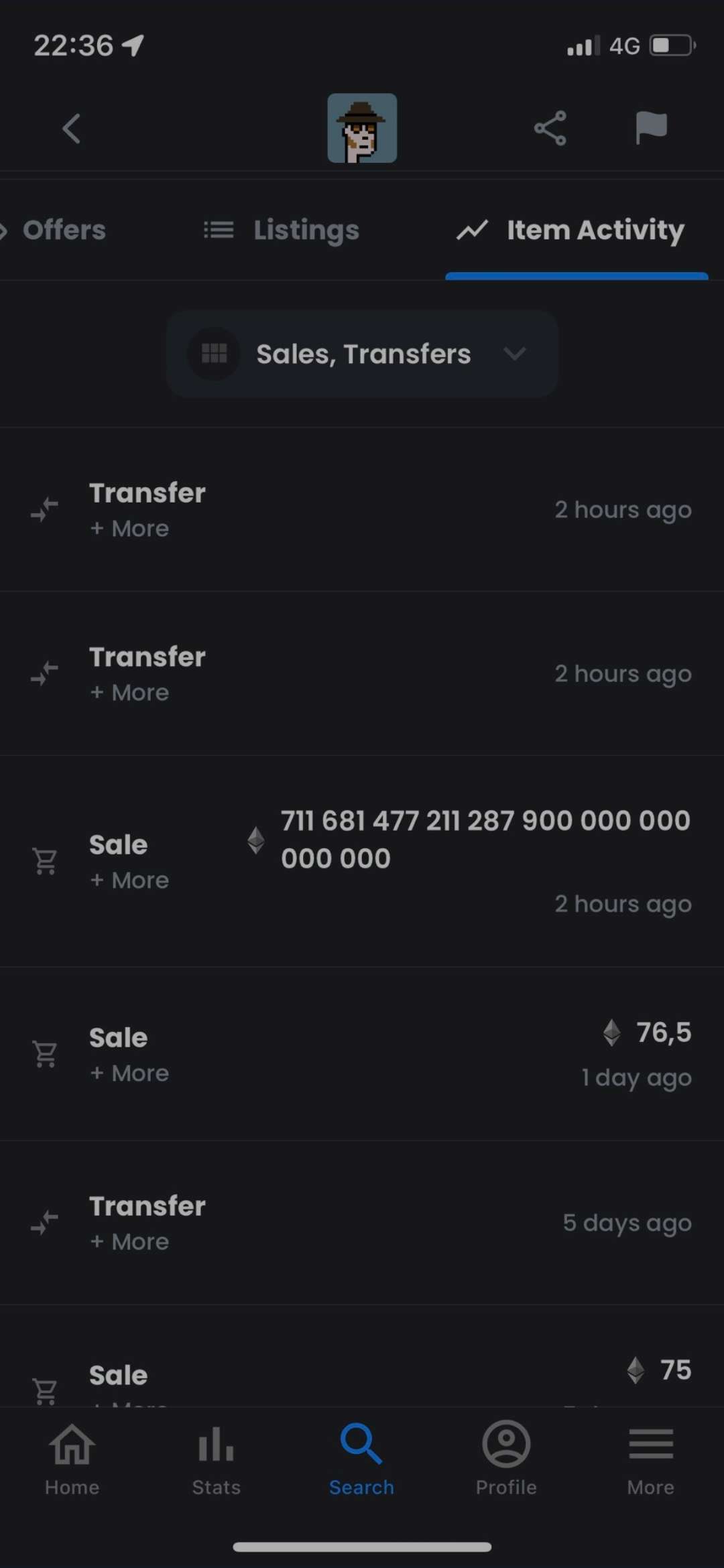Image resolution: width=724 pixels, height=1568 pixels.
Task: Open the Sales, Transfers filter dropdown
Action: pyautogui.click(x=362, y=354)
